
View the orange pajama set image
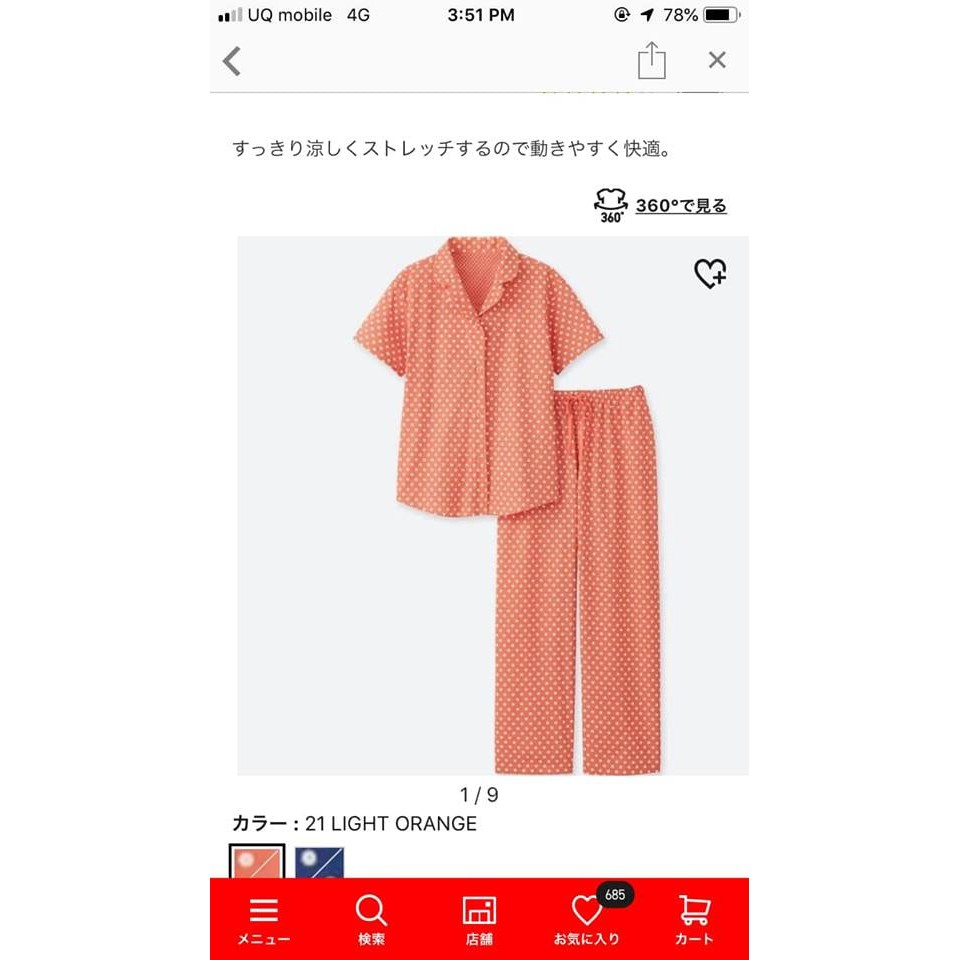point(492,505)
